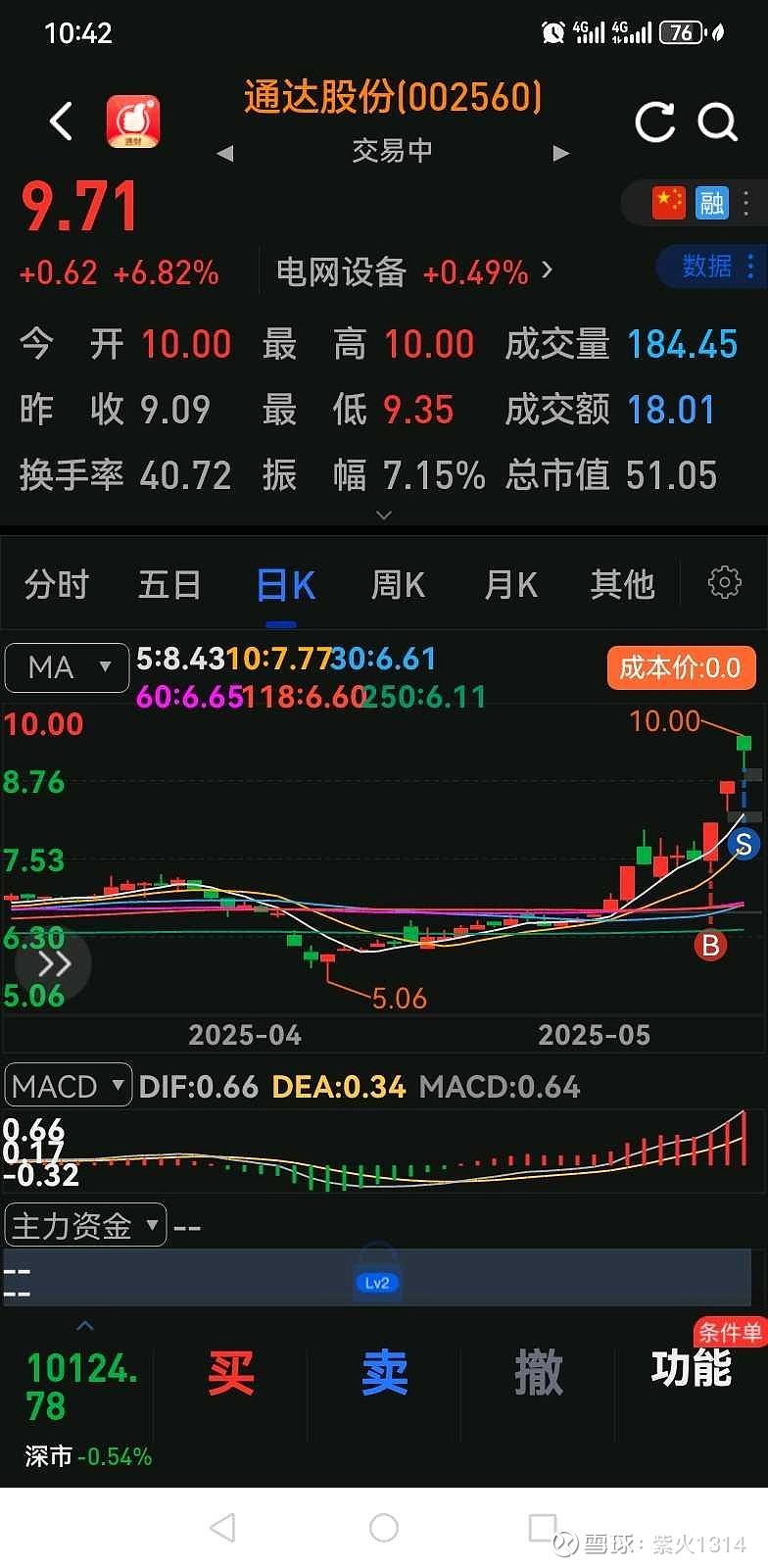
Task: Open the 数据 data panel
Action: pyautogui.click(x=707, y=267)
